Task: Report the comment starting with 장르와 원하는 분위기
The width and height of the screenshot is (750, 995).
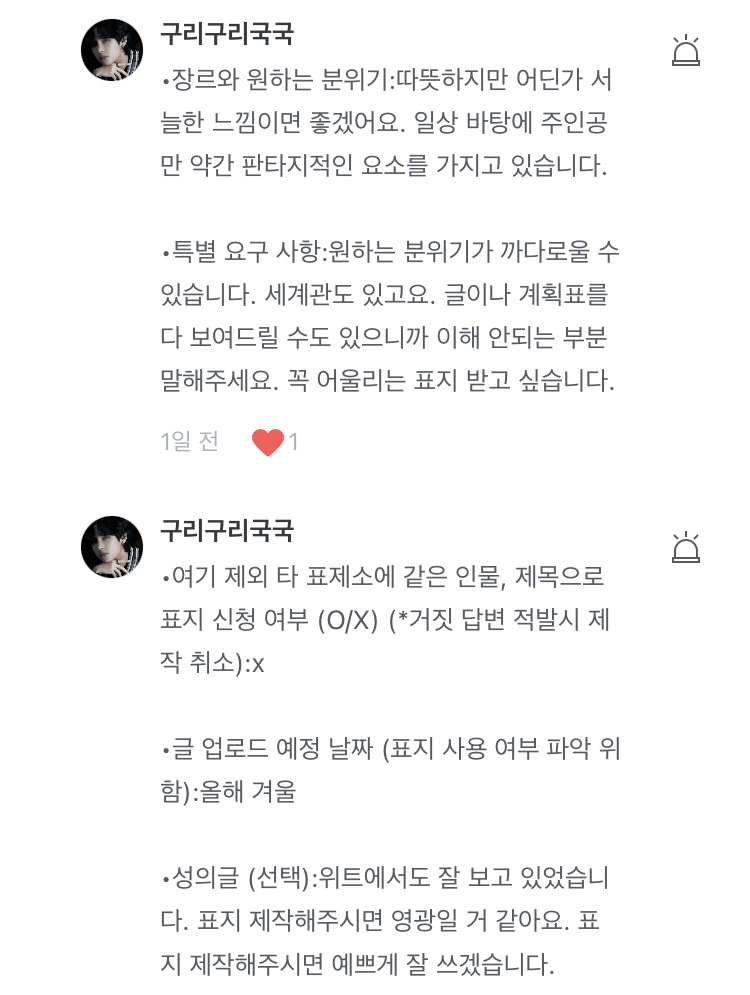Action: 686,50
